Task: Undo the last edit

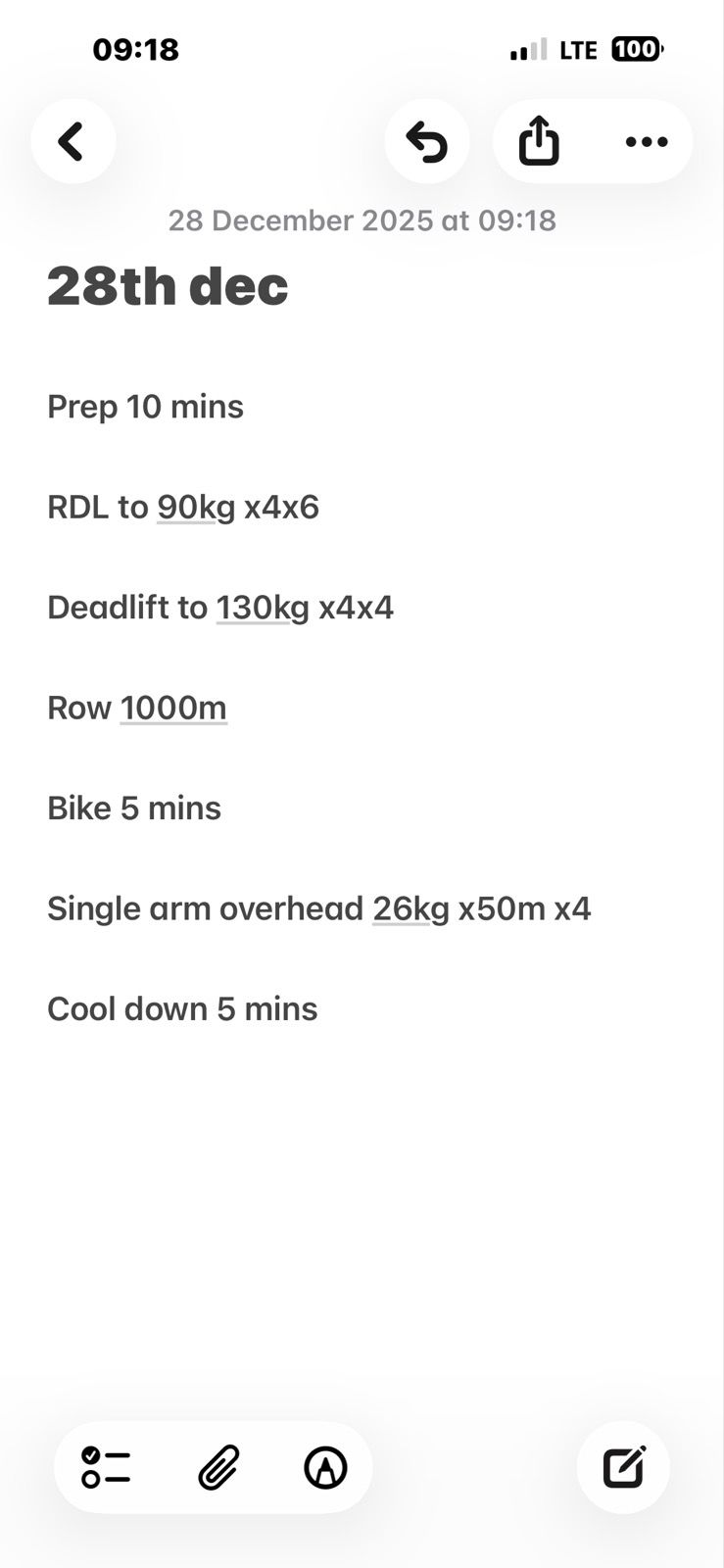Action: tap(427, 142)
